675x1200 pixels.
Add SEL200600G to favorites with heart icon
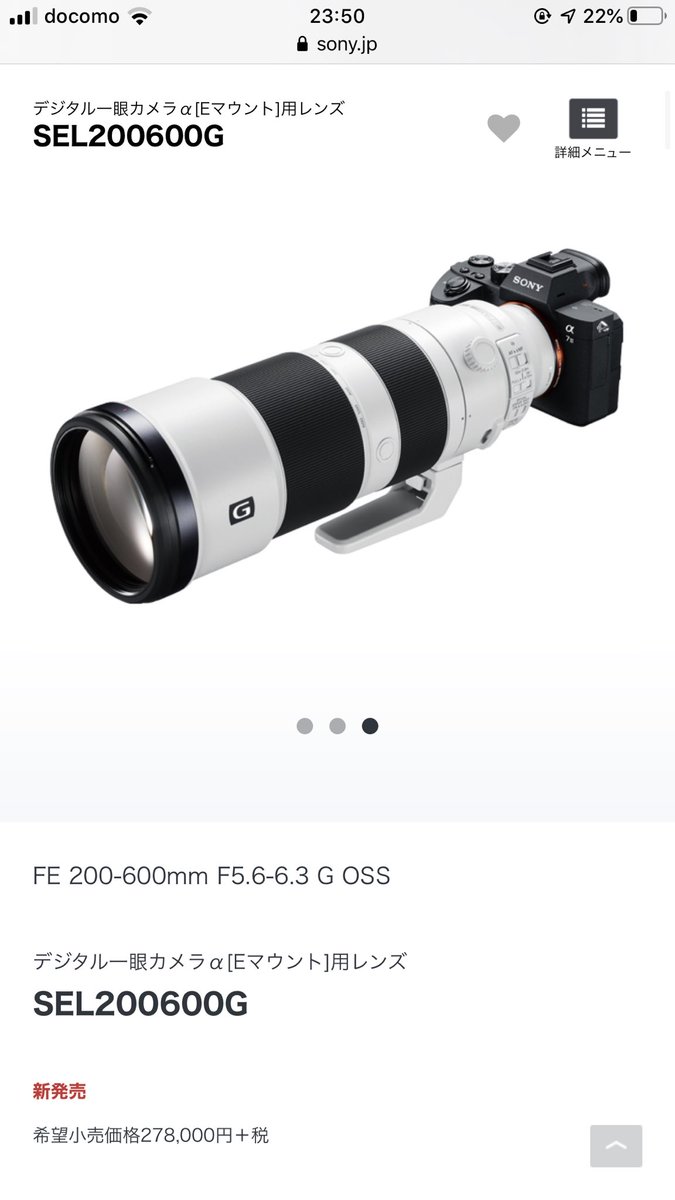click(x=503, y=128)
